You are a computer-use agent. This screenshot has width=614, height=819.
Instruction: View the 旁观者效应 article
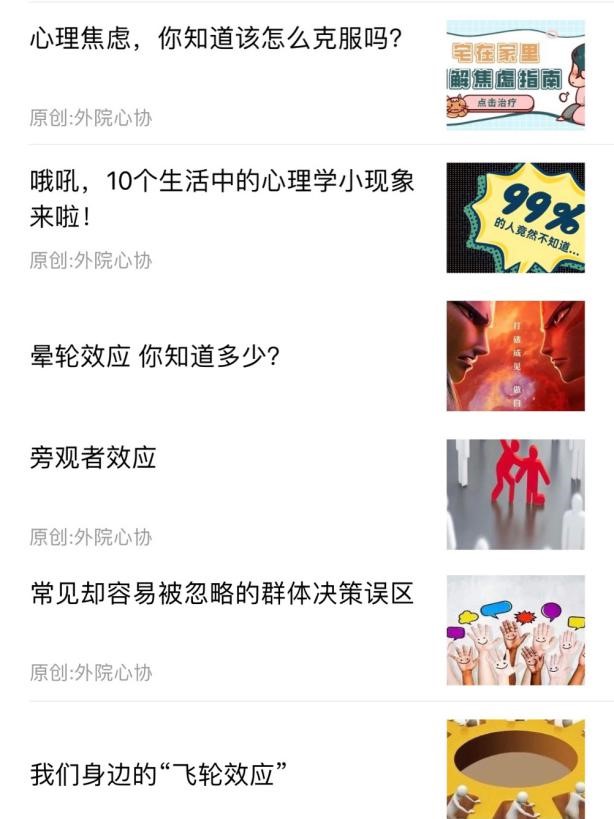94,459
